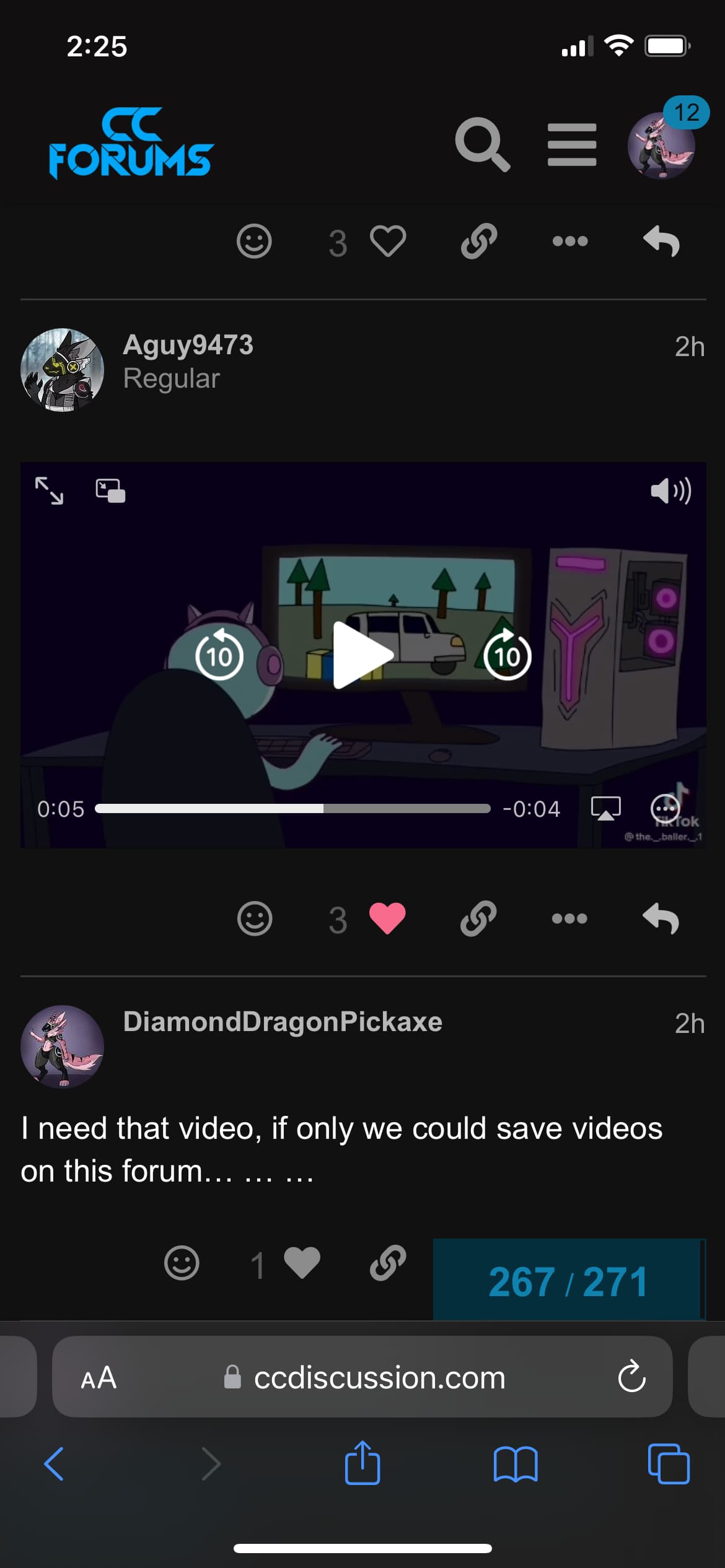Mute the video volume

(670, 490)
